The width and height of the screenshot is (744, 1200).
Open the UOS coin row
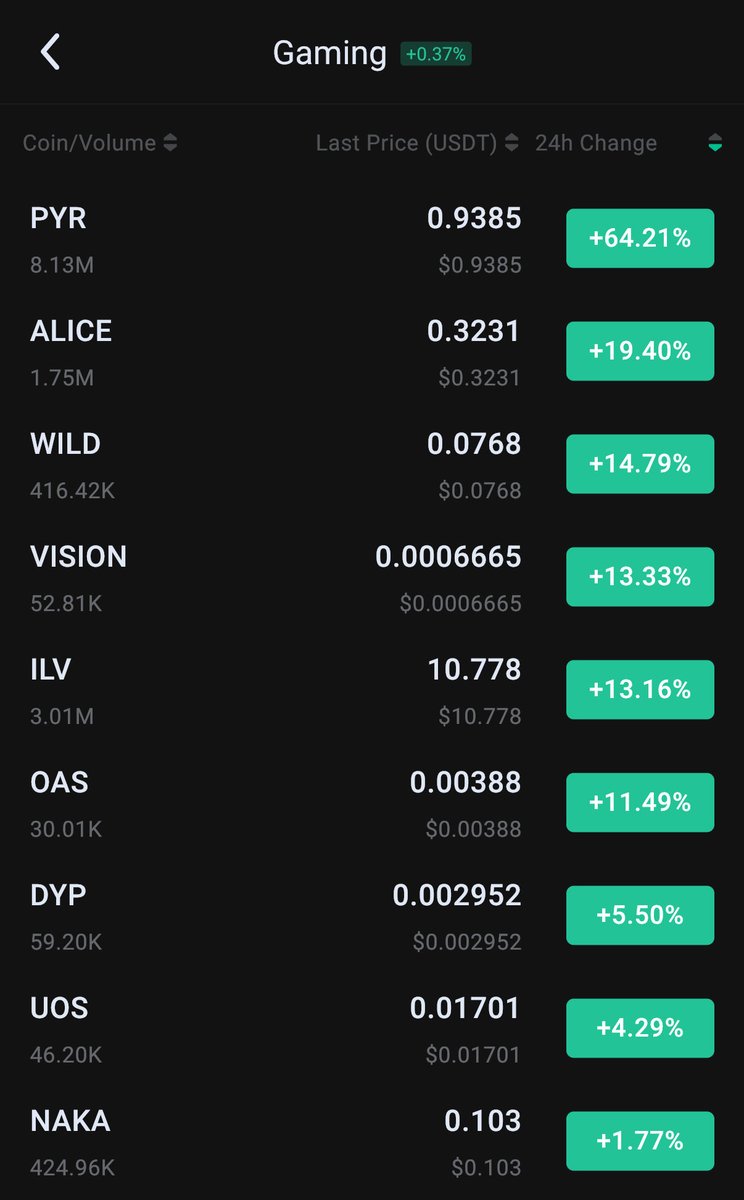372,1029
